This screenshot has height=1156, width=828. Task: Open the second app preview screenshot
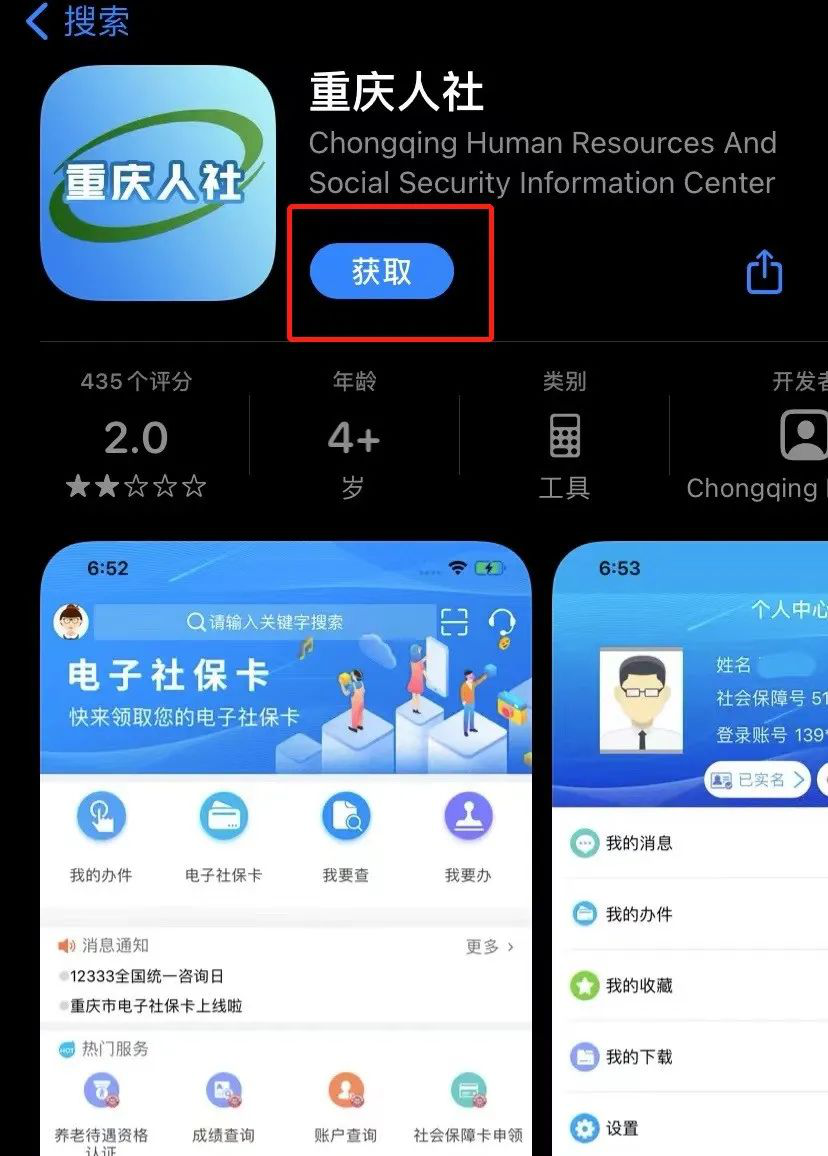point(692,850)
